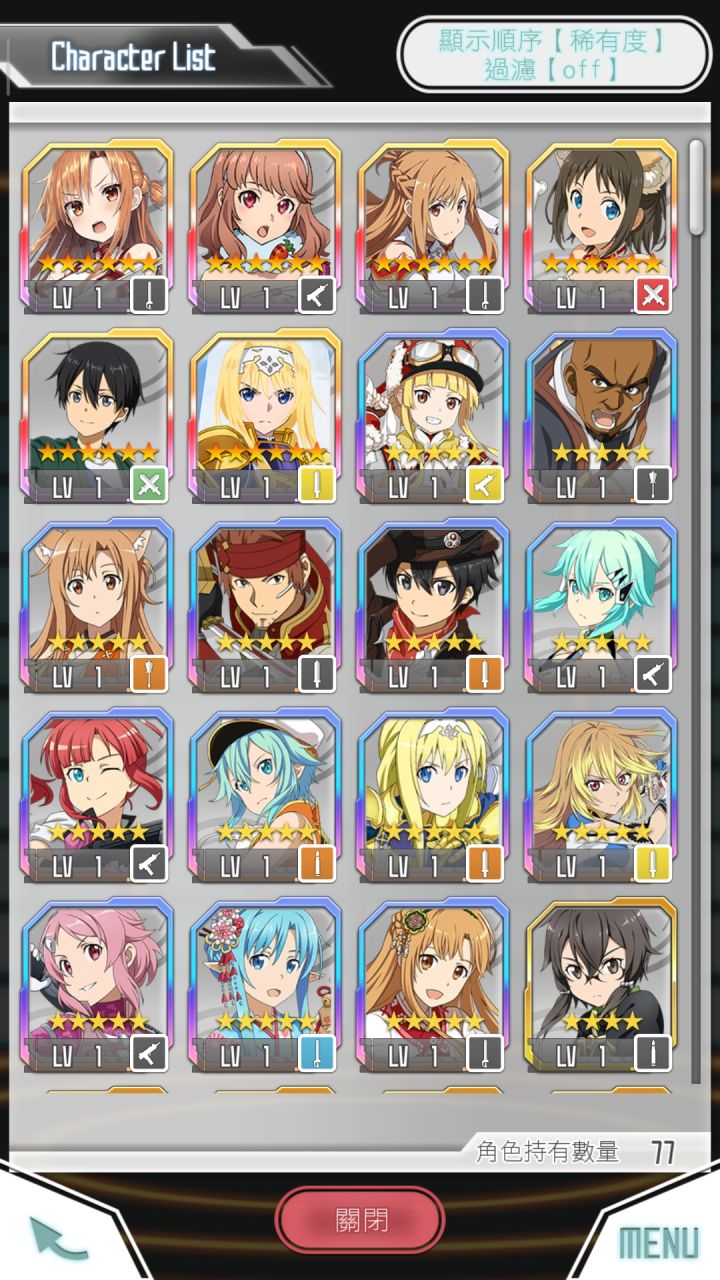Select the Character List header tab
The height and width of the screenshot is (1280, 720).
(x=130, y=57)
